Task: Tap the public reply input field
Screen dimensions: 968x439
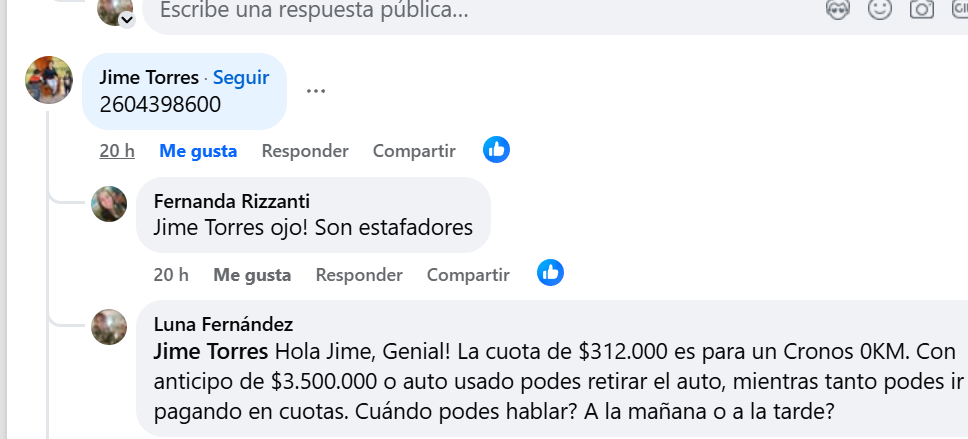Action: [x=450, y=11]
